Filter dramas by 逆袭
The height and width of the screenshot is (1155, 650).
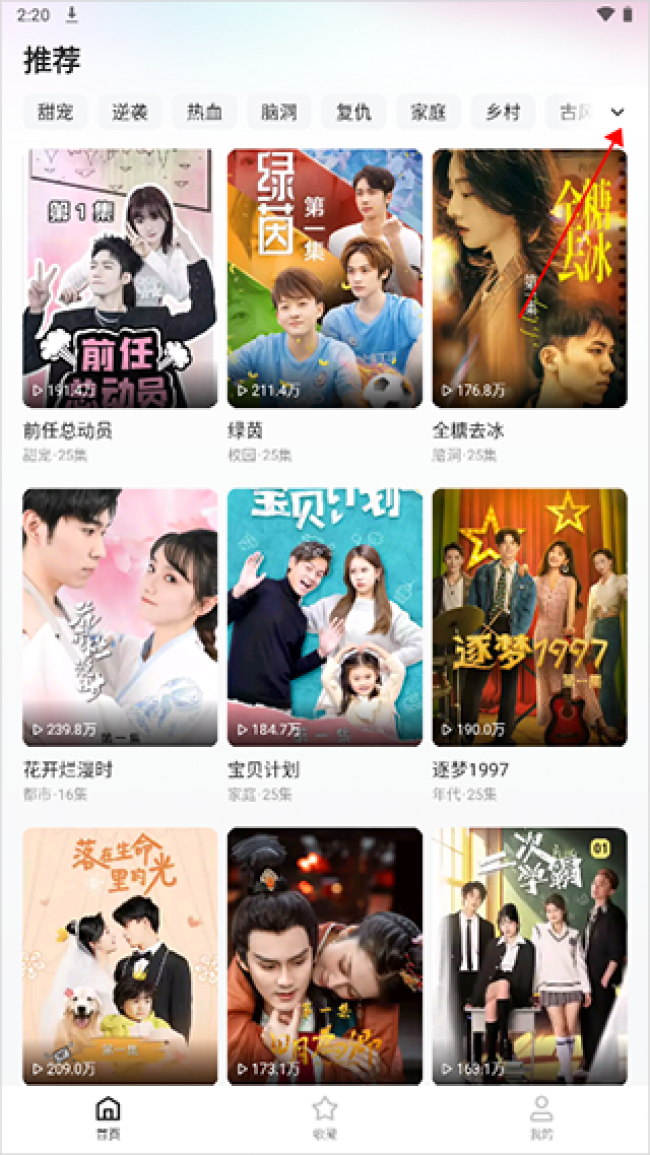click(x=130, y=112)
